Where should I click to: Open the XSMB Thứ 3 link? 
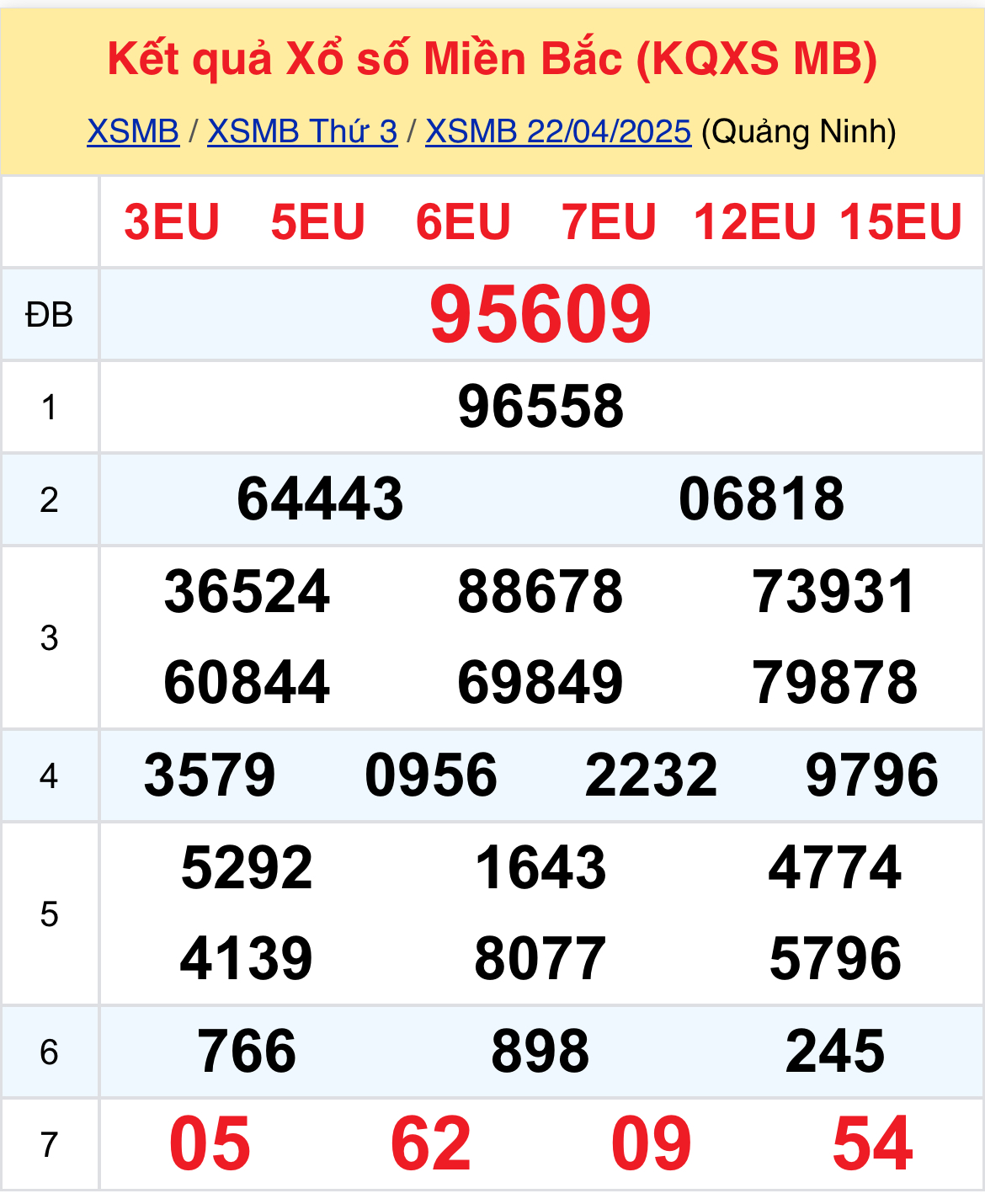[x=302, y=131]
